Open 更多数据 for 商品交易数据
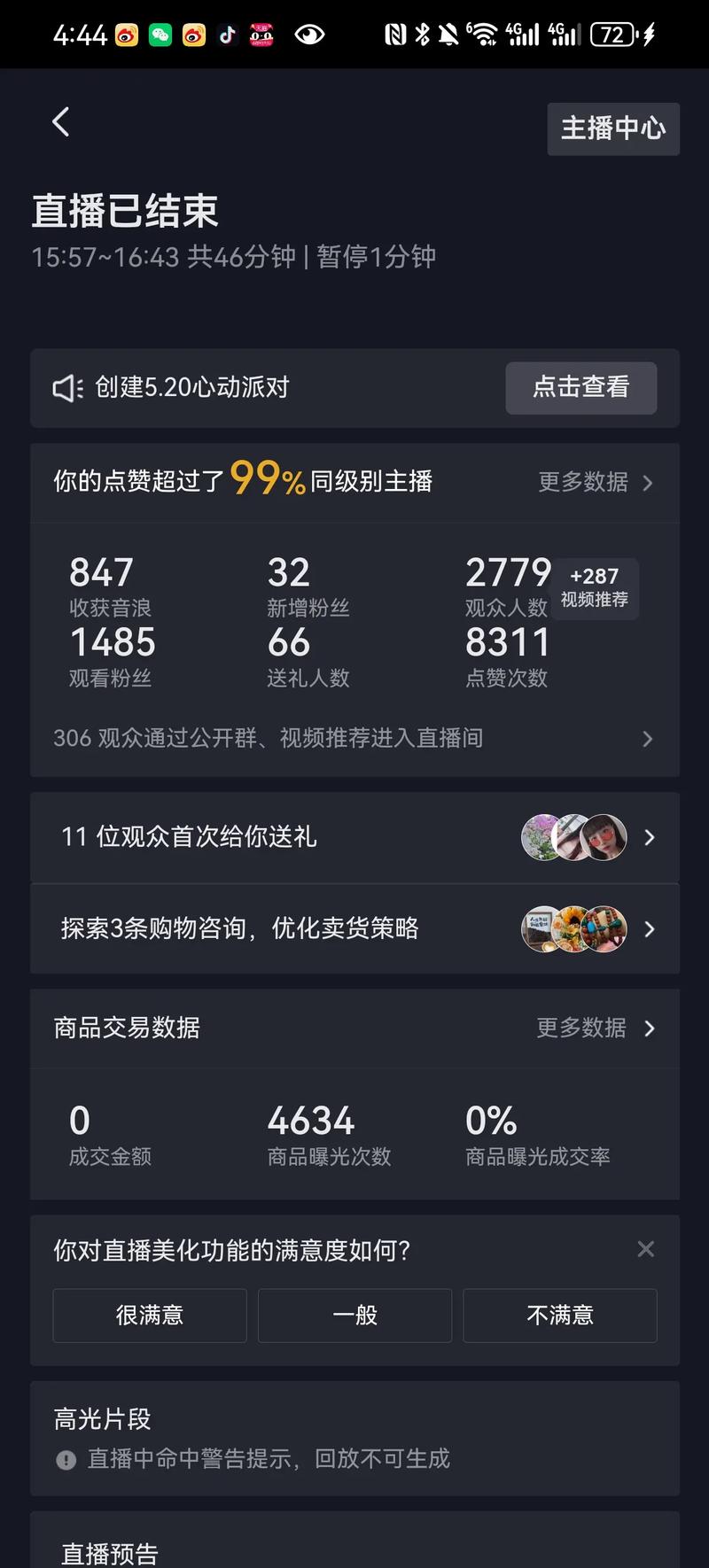The image size is (709, 1568). 594,1028
